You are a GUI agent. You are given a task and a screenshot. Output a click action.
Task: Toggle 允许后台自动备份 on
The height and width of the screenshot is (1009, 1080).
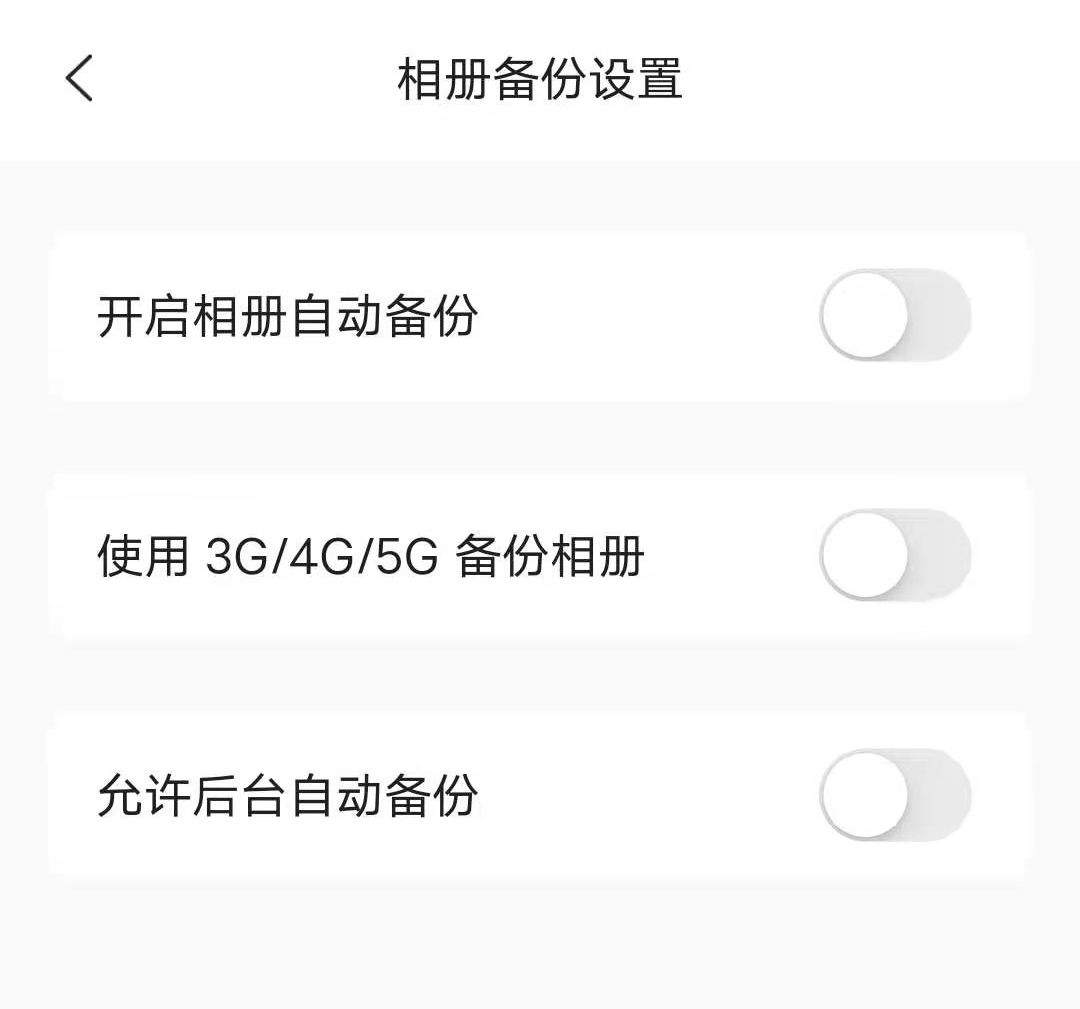point(894,795)
